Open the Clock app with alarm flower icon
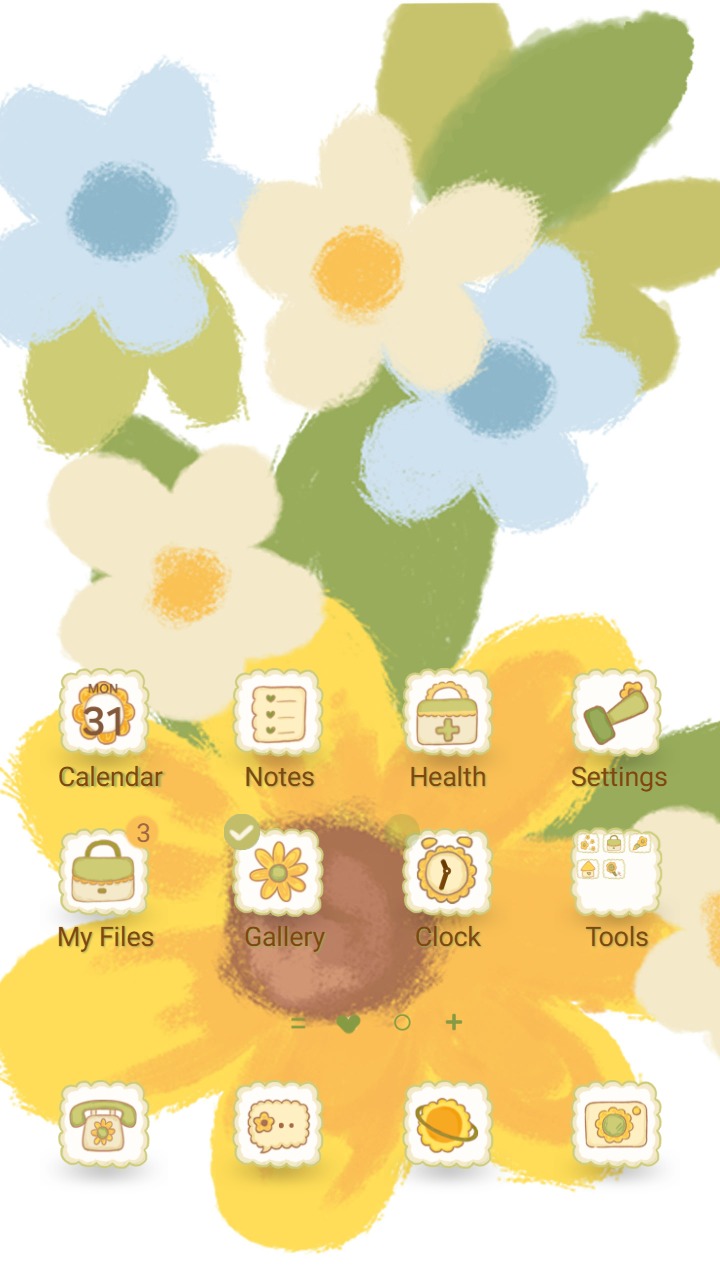This screenshot has width=720, height=1280. (446, 873)
